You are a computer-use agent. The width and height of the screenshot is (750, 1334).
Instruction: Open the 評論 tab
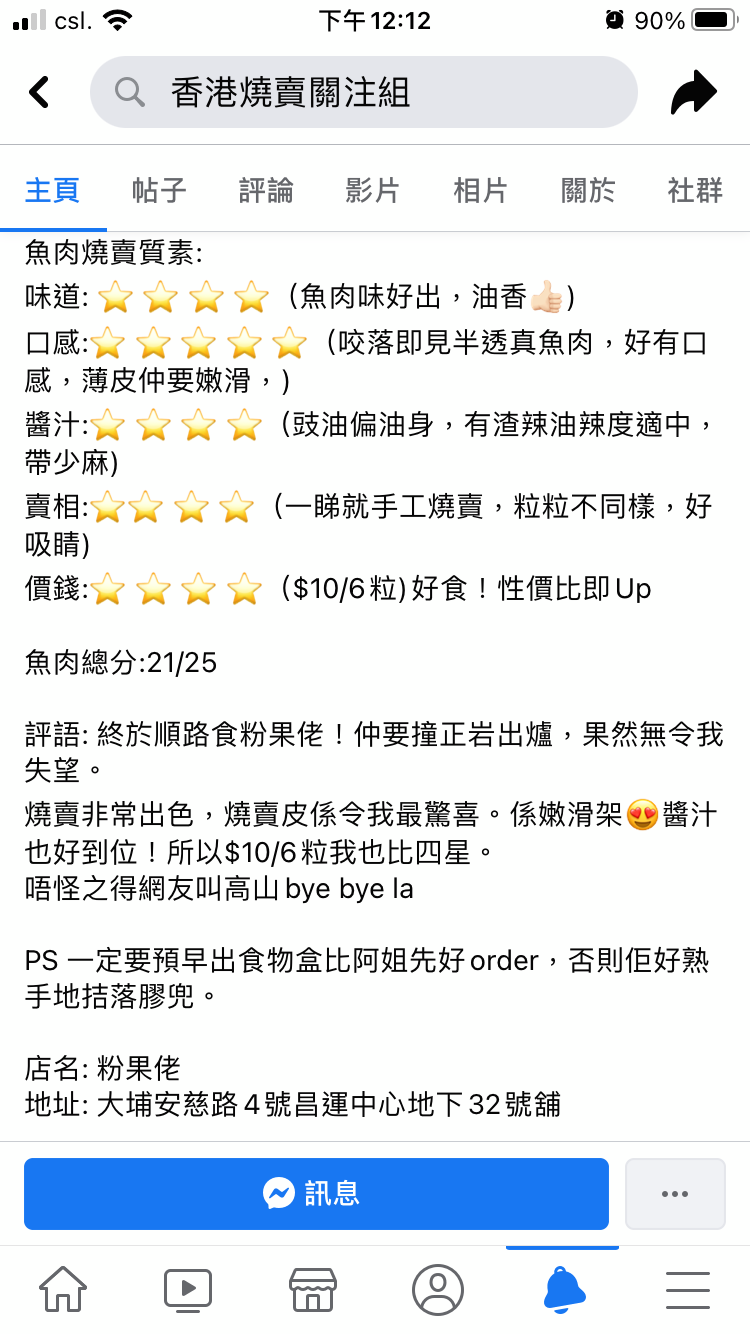[266, 190]
